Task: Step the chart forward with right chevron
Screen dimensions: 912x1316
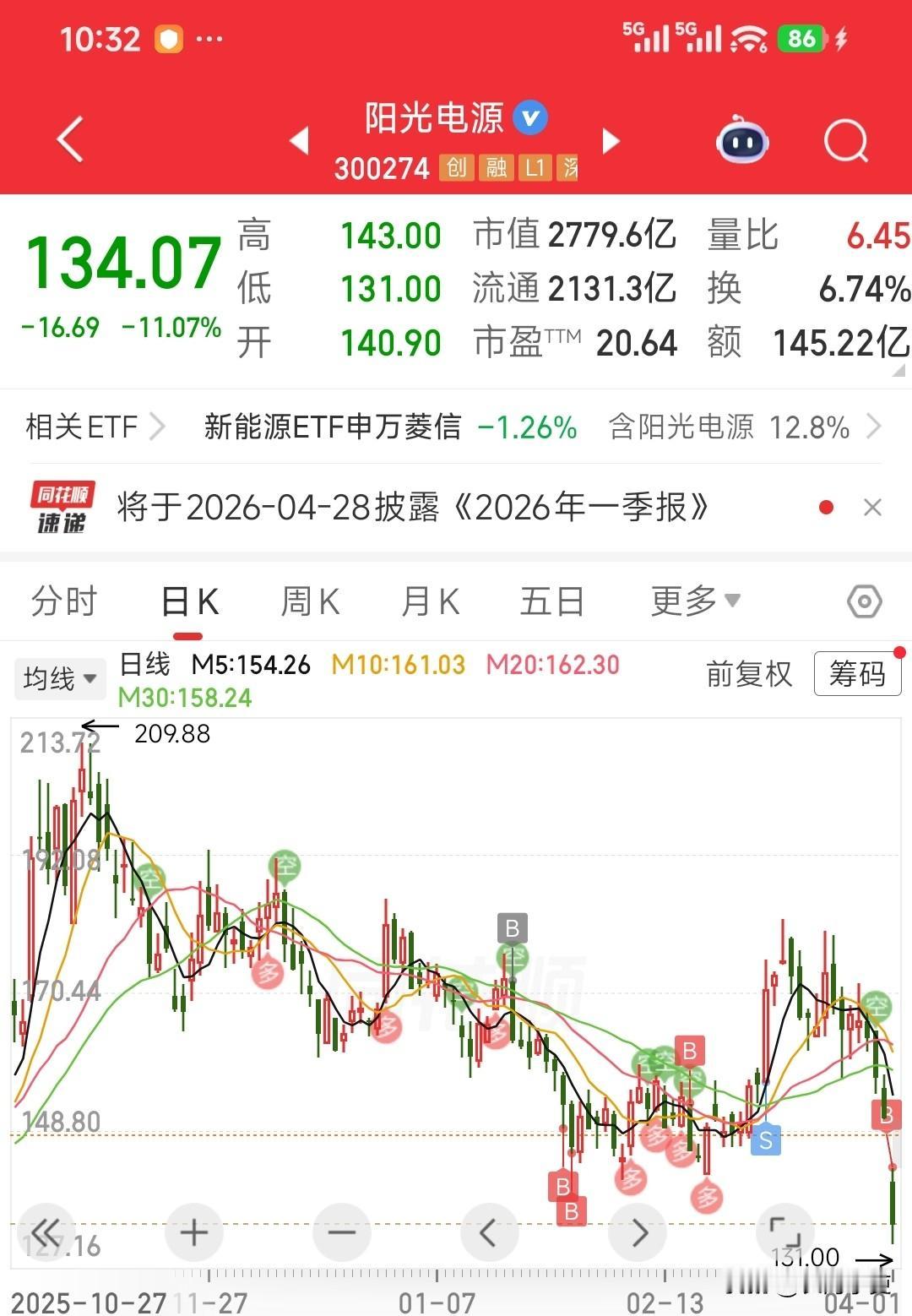Action: (637, 1232)
